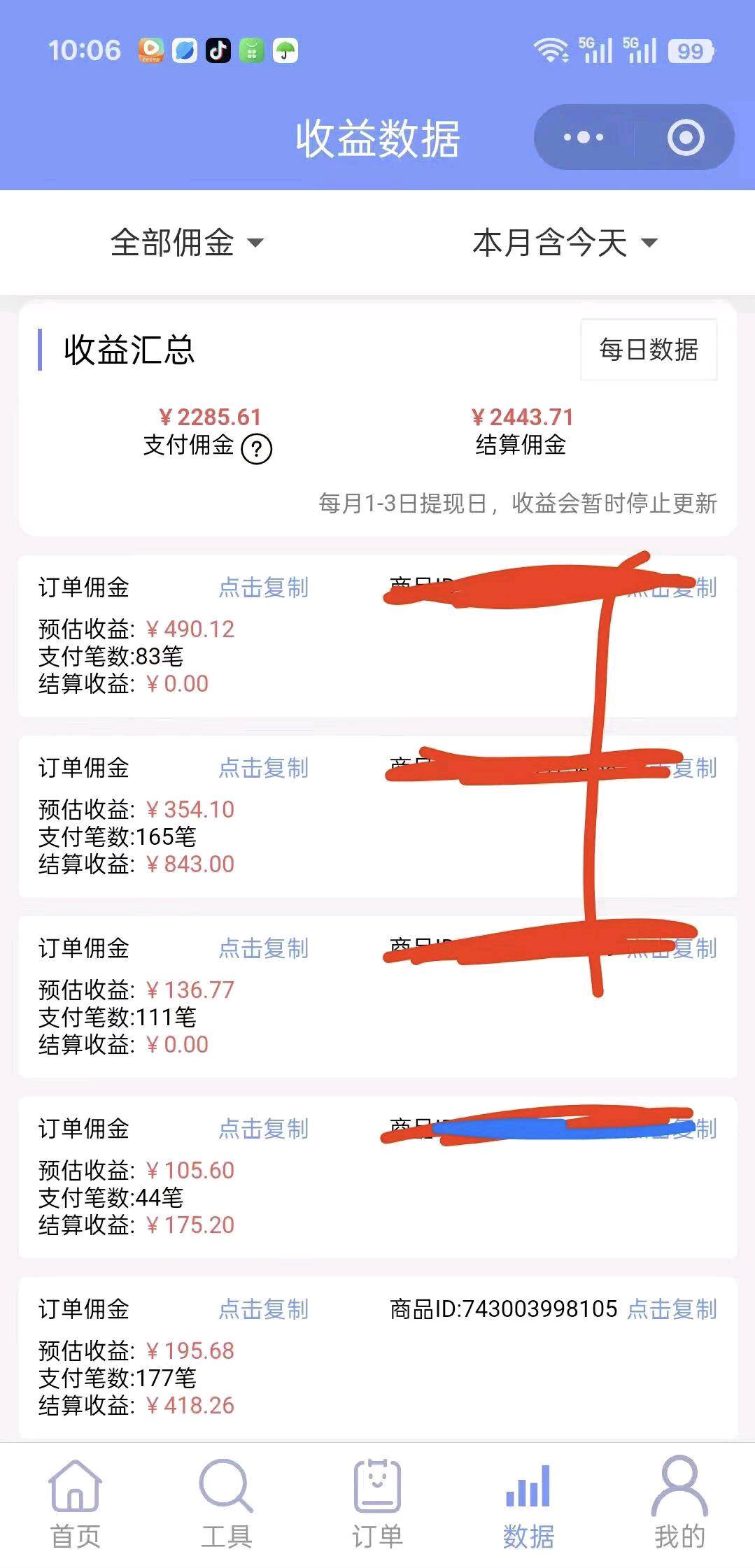Viewport: 755px width, 1568px height.
Task: View 每日数据 details
Action: pos(649,350)
